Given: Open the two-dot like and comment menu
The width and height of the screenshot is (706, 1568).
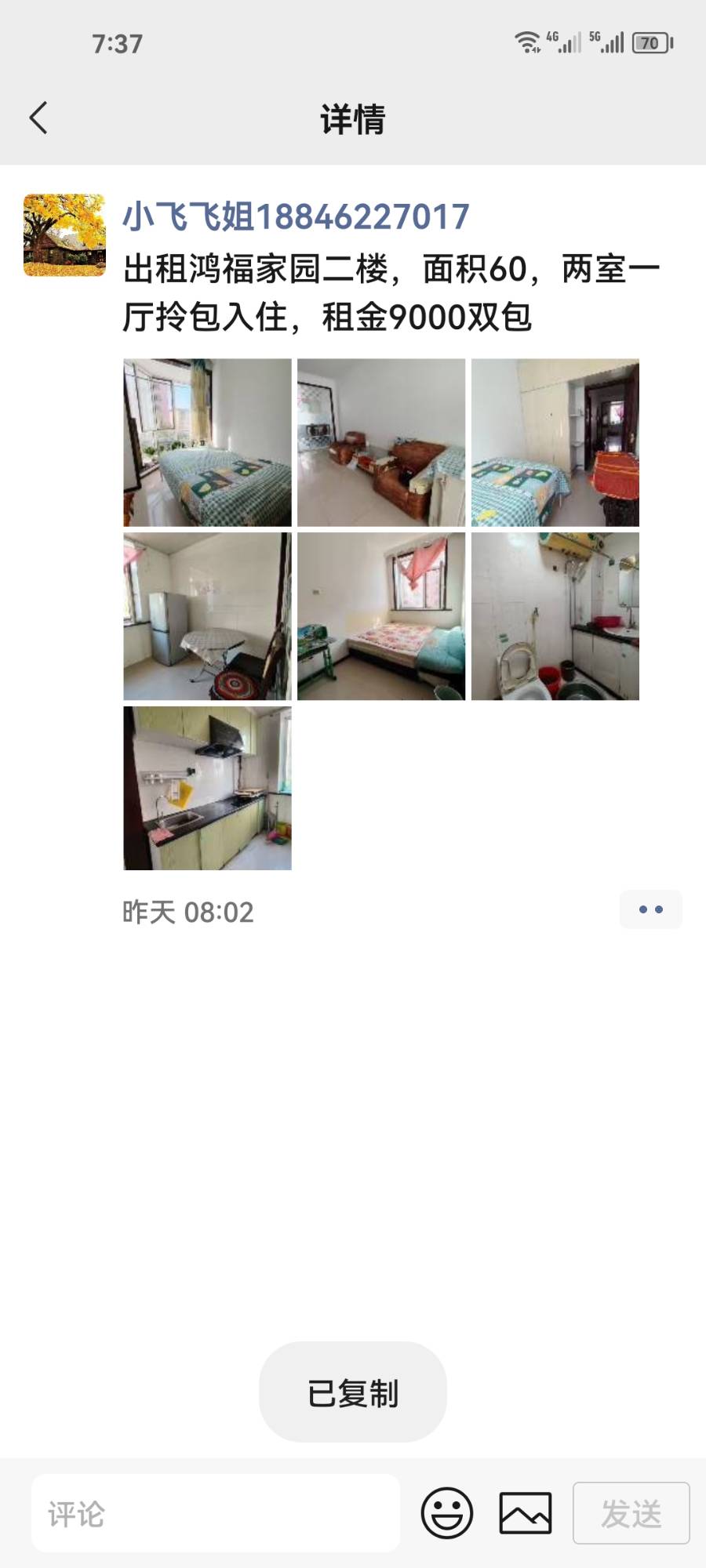Looking at the screenshot, I should [x=650, y=909].
